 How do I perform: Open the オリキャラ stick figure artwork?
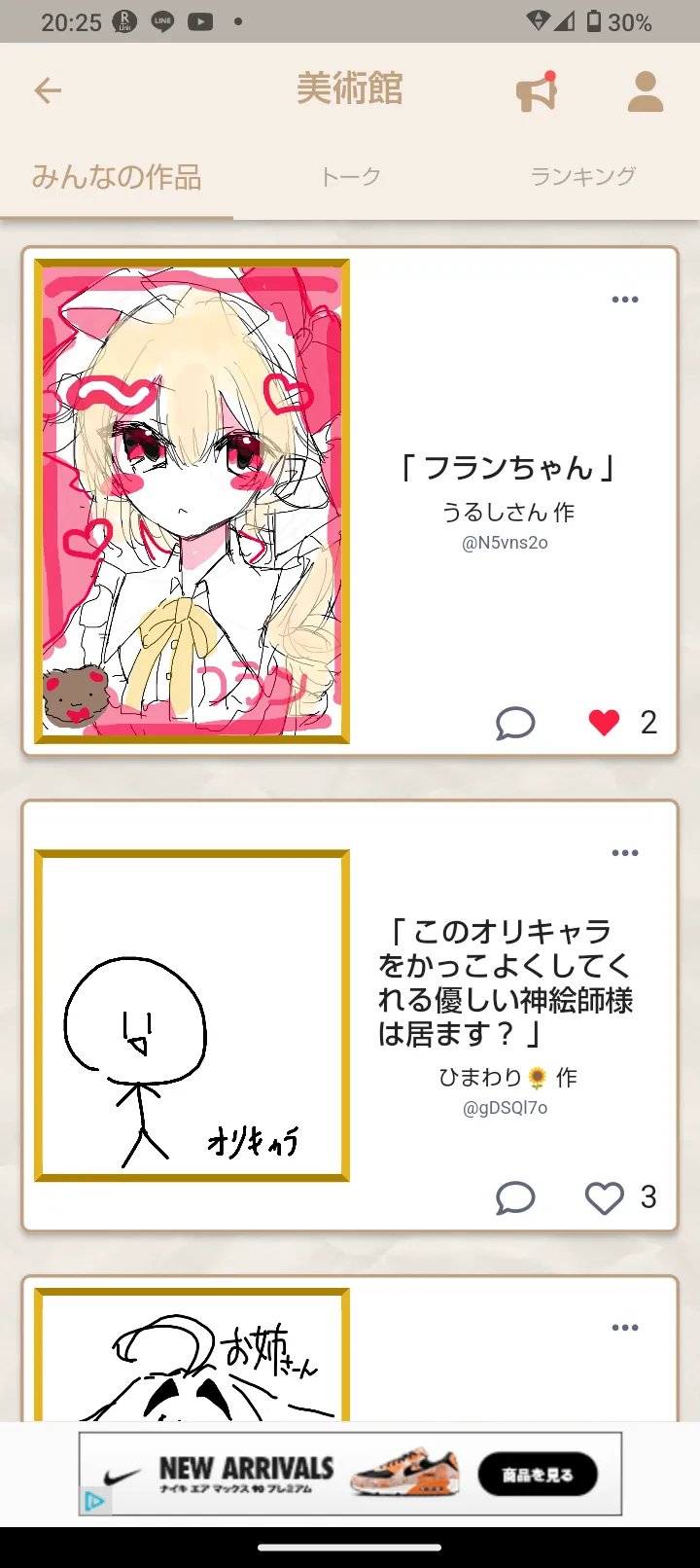click(x=192, y=1016)
